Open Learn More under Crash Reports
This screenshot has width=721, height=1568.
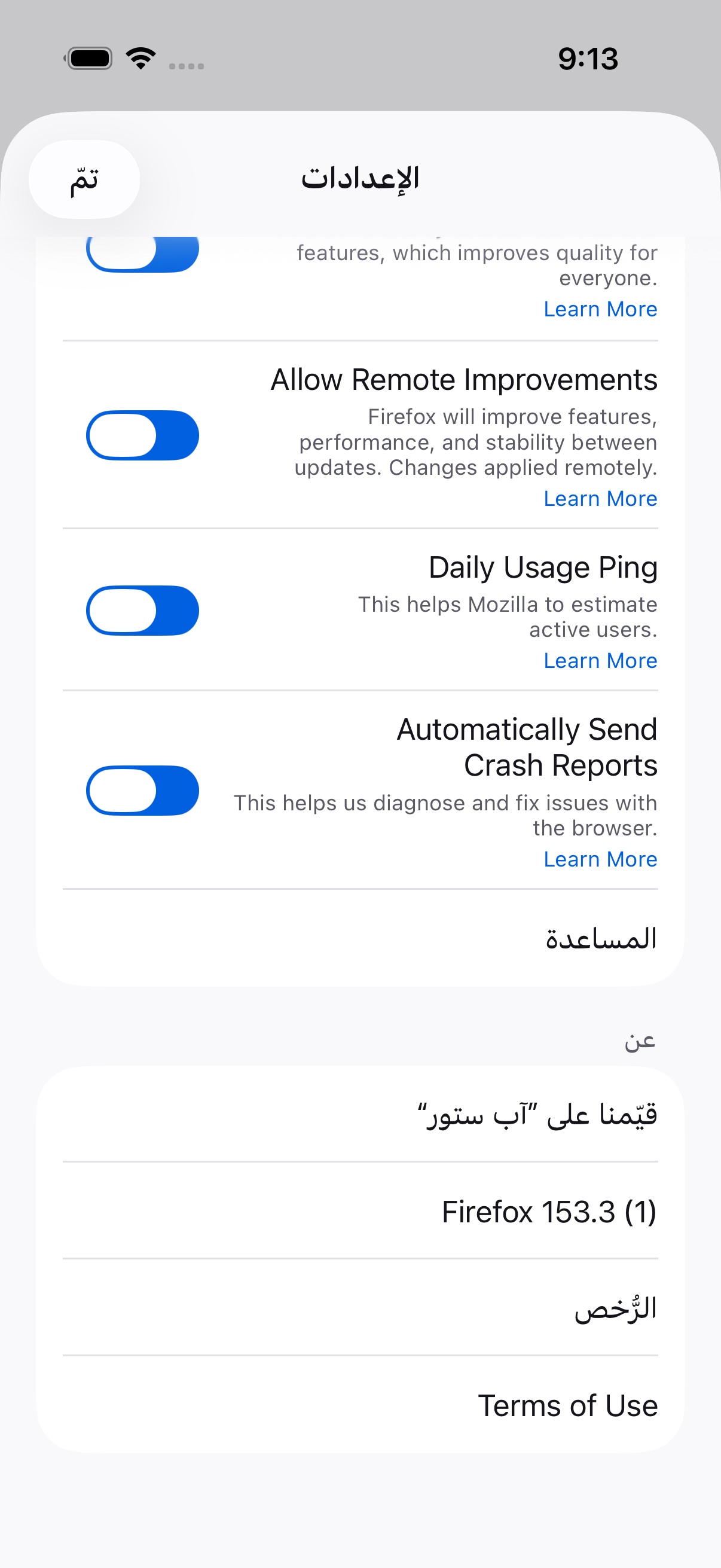(600, 859)
